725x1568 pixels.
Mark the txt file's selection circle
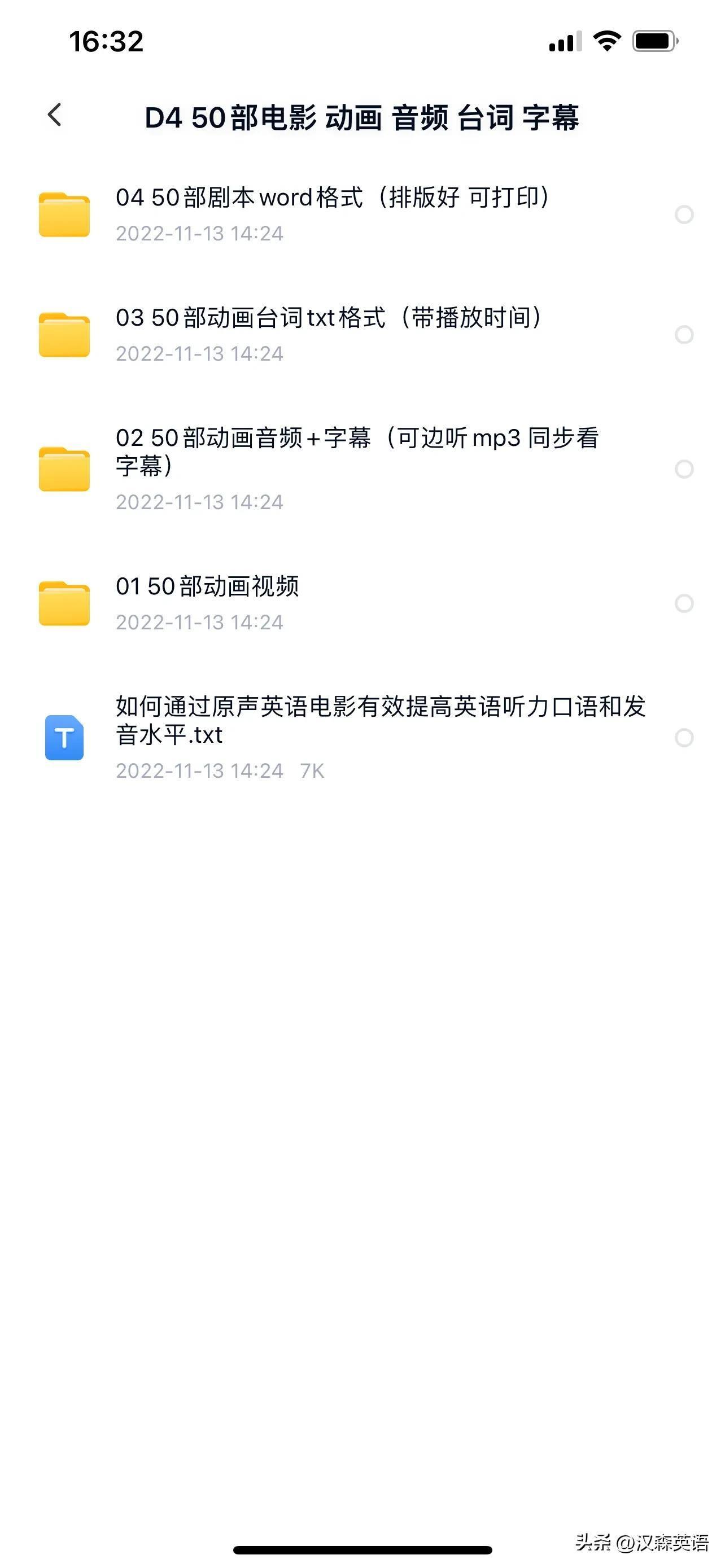(684, 738)
